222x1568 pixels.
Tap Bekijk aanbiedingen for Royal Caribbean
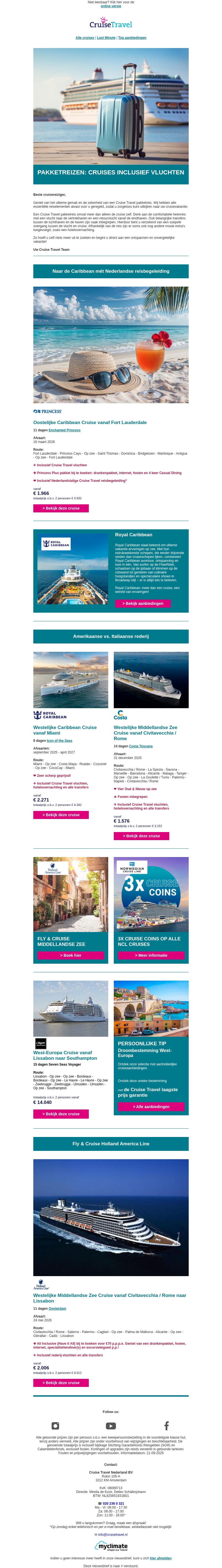click(x=143, y=604)
